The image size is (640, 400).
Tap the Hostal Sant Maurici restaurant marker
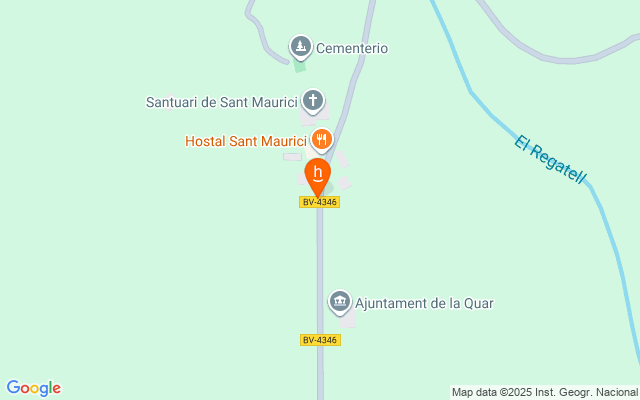point(322,140)
